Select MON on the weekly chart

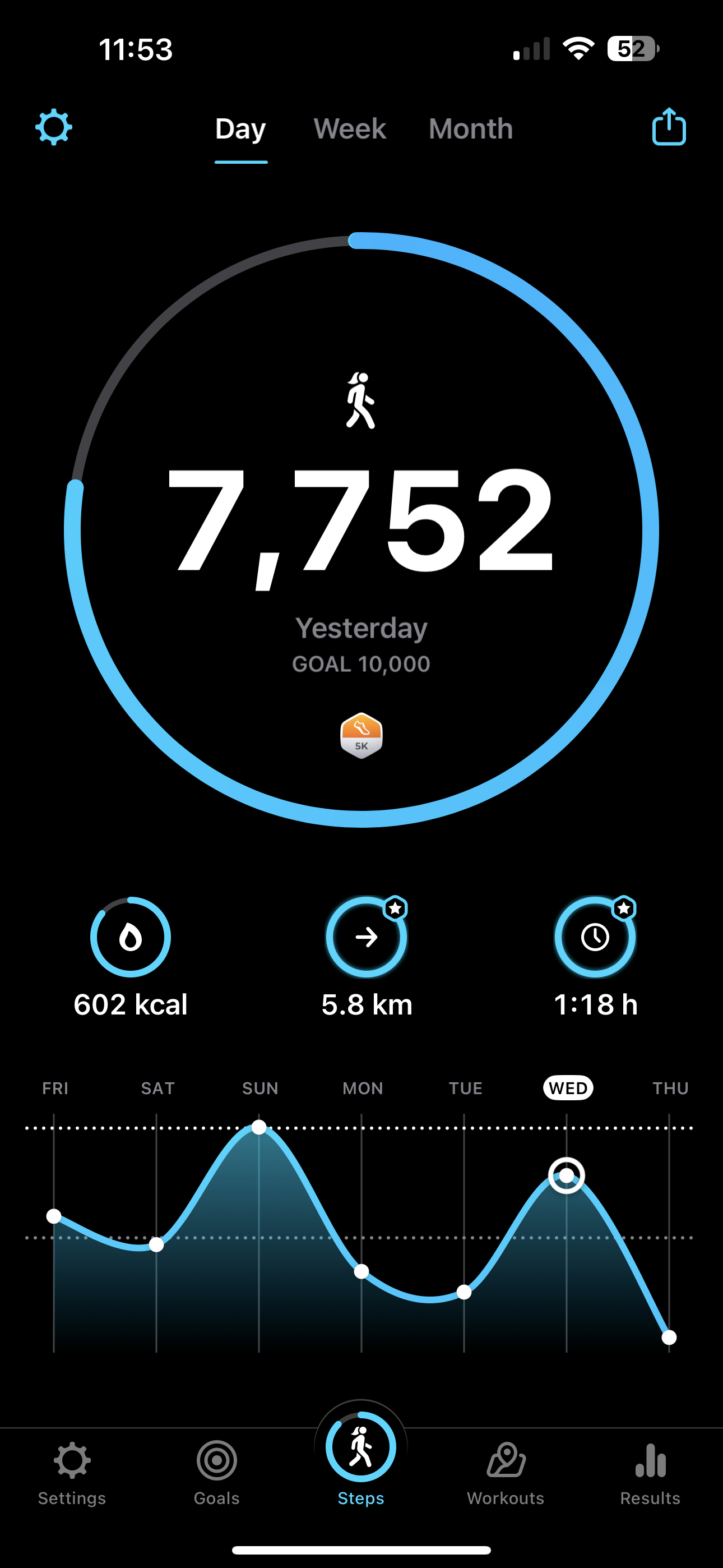click(x=363, y=1089)
